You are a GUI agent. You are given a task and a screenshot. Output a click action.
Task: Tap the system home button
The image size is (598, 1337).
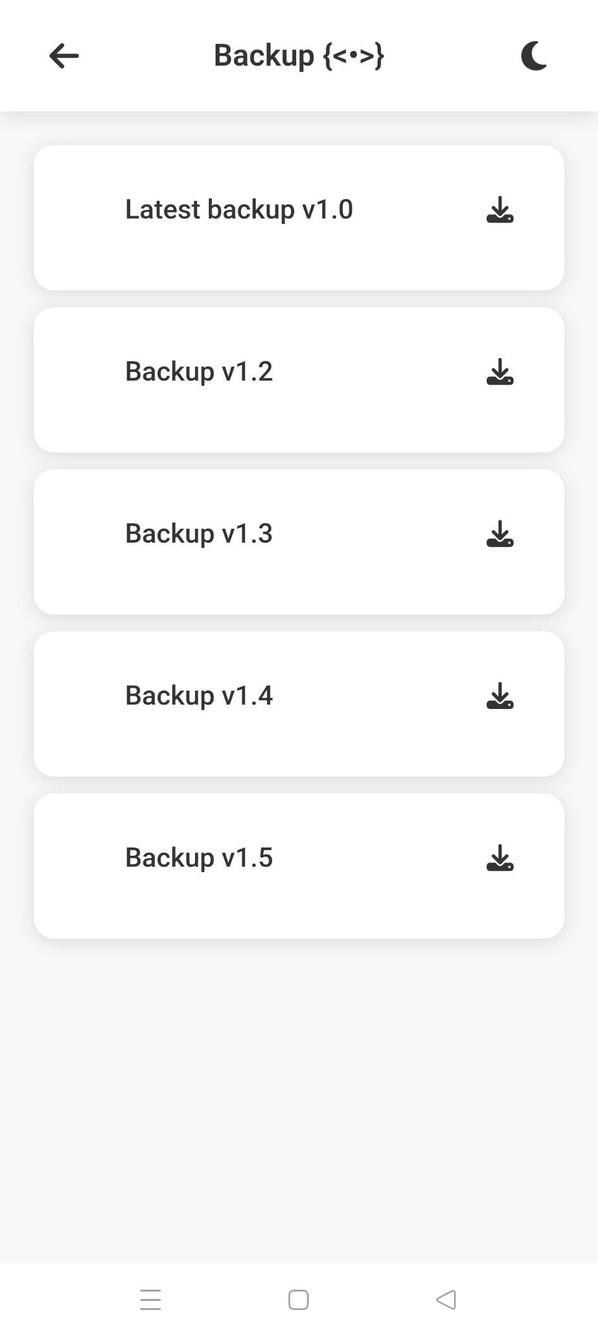pyautogui.click(x=298, y=1299)
